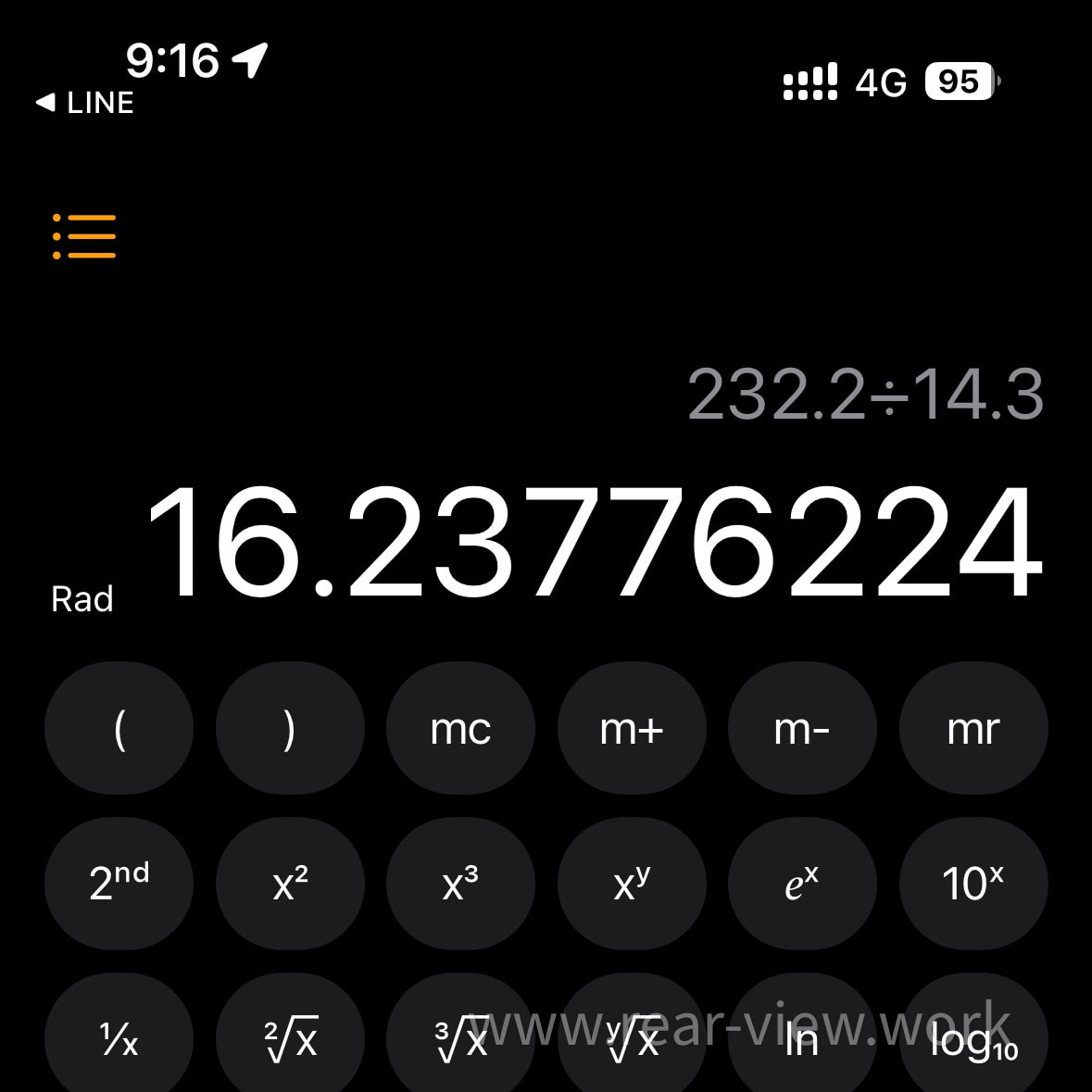Apply the e to the x function
The image size is (1092, 1092).
(x=802, y=883)
